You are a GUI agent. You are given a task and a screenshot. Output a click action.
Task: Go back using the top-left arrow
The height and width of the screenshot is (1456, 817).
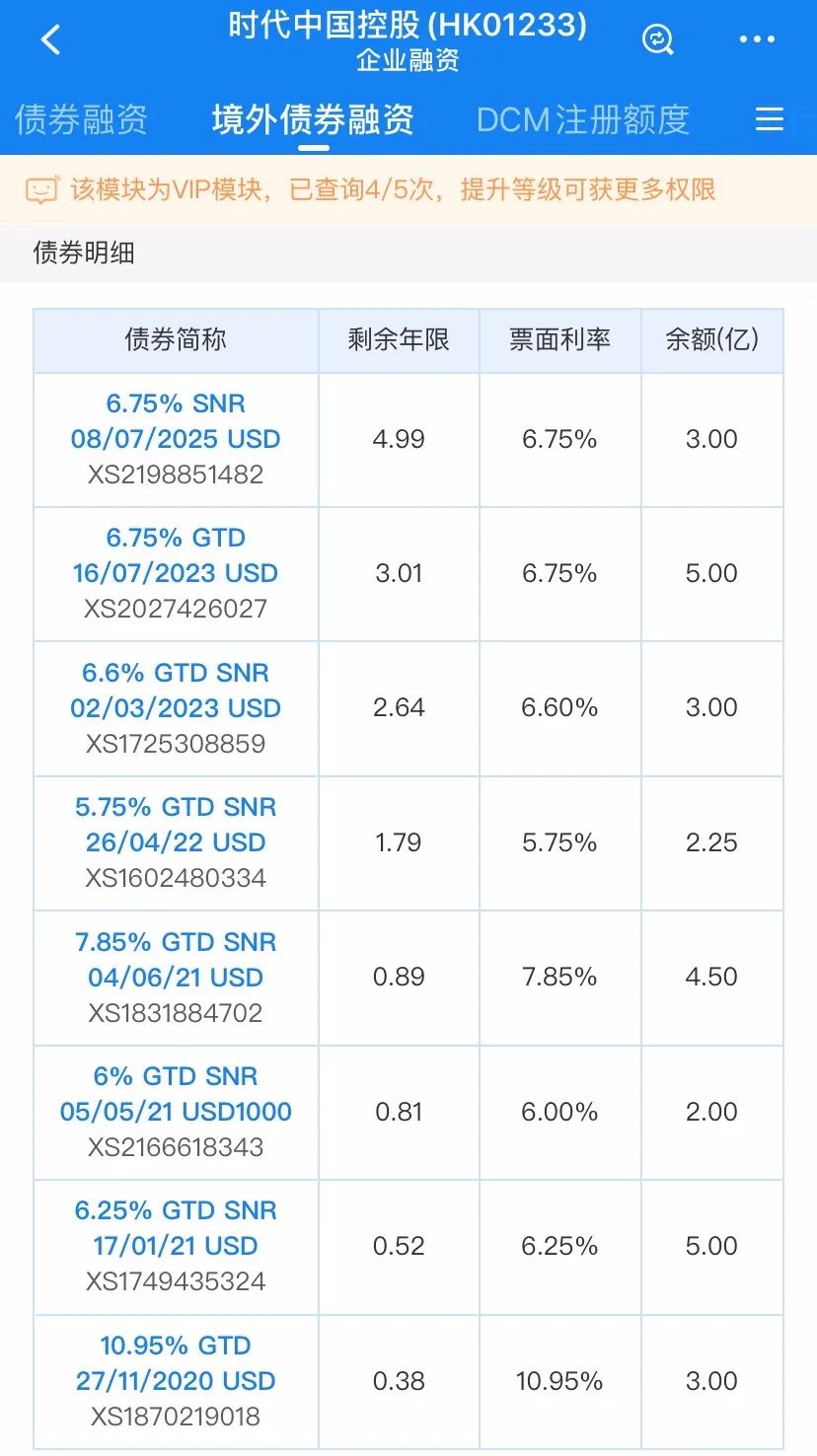coord(51,40)
